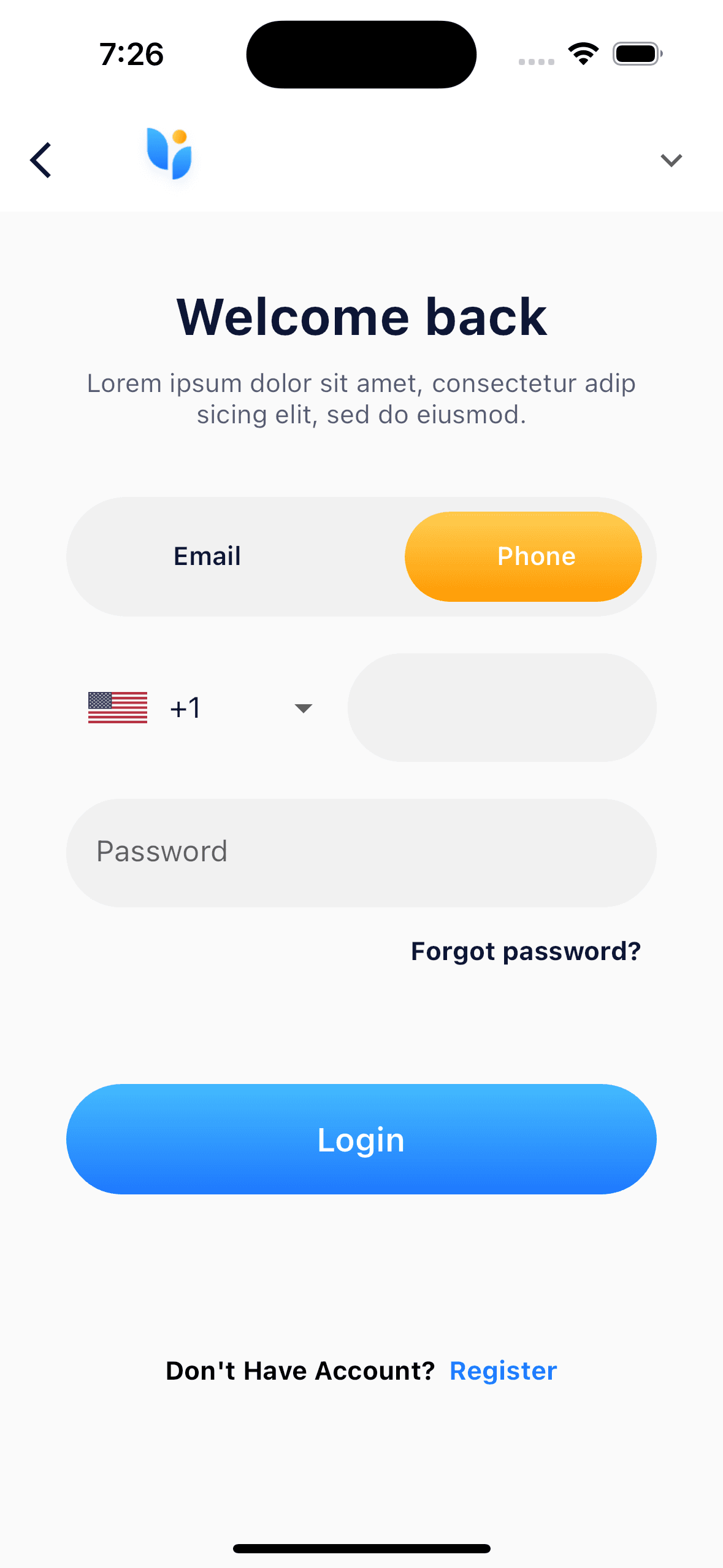Tap the Password field
The height and width of the screenshot is (1568, 723).
[x=361, y=853]
